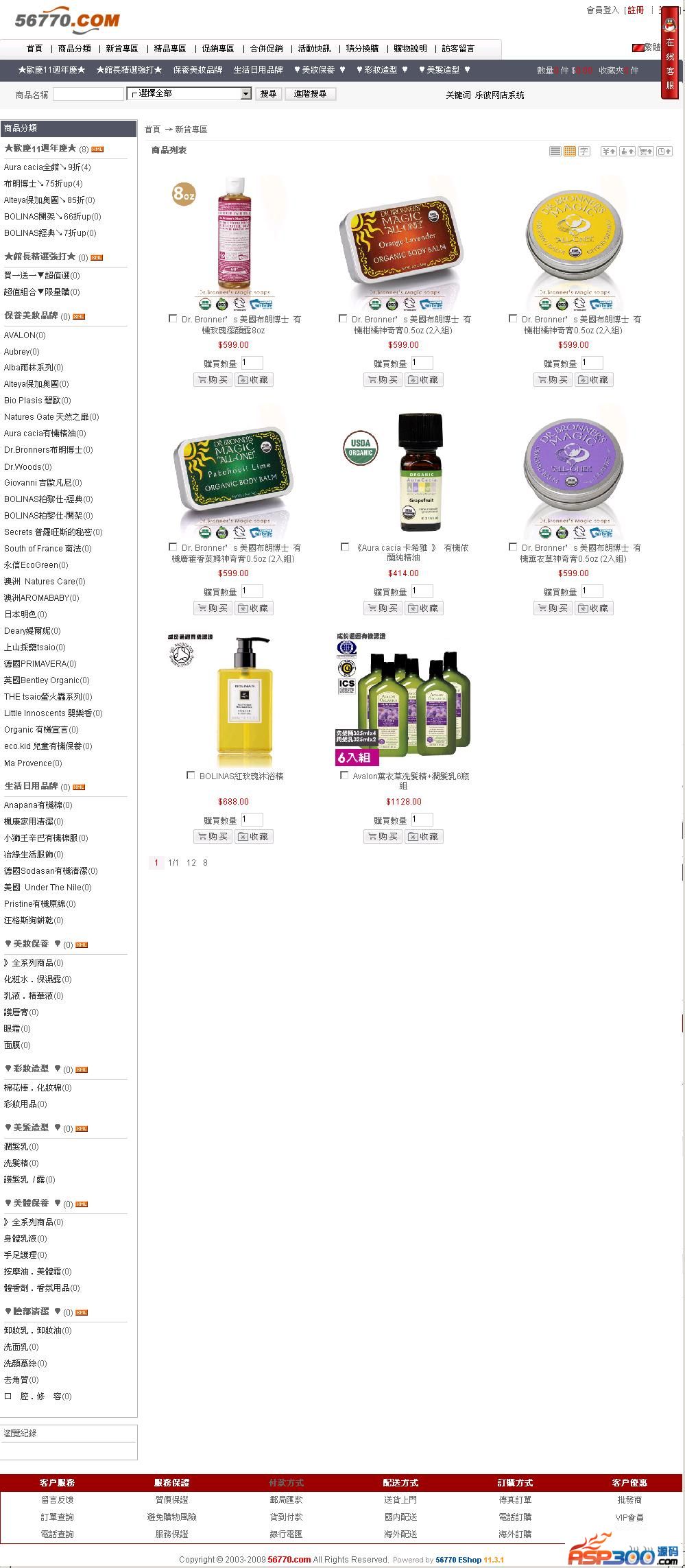Edit the quantity field for the rose 8oz soap
685x1568 pixels.
tap(252, 363)
